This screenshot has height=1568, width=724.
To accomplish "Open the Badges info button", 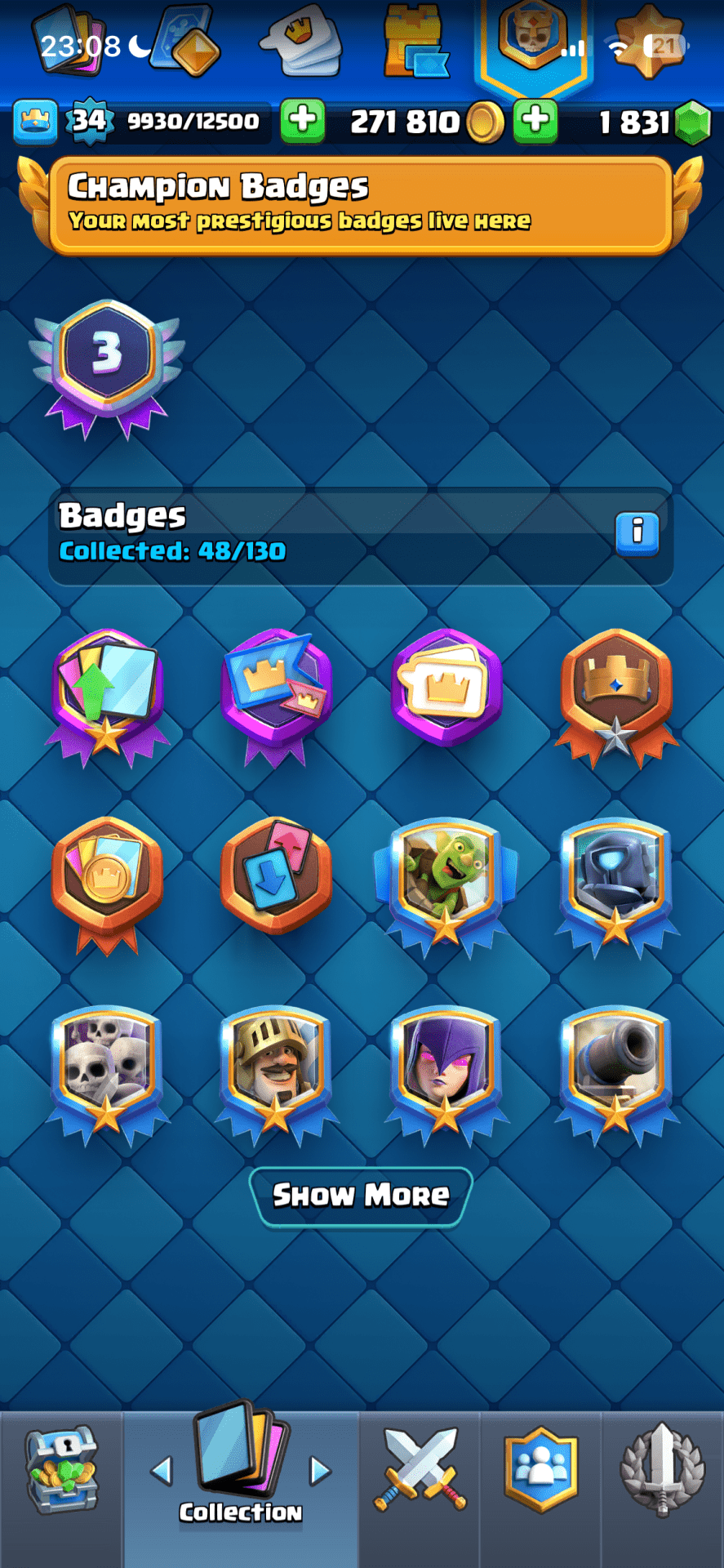I will pyautogui.click(x=637, y=534).
